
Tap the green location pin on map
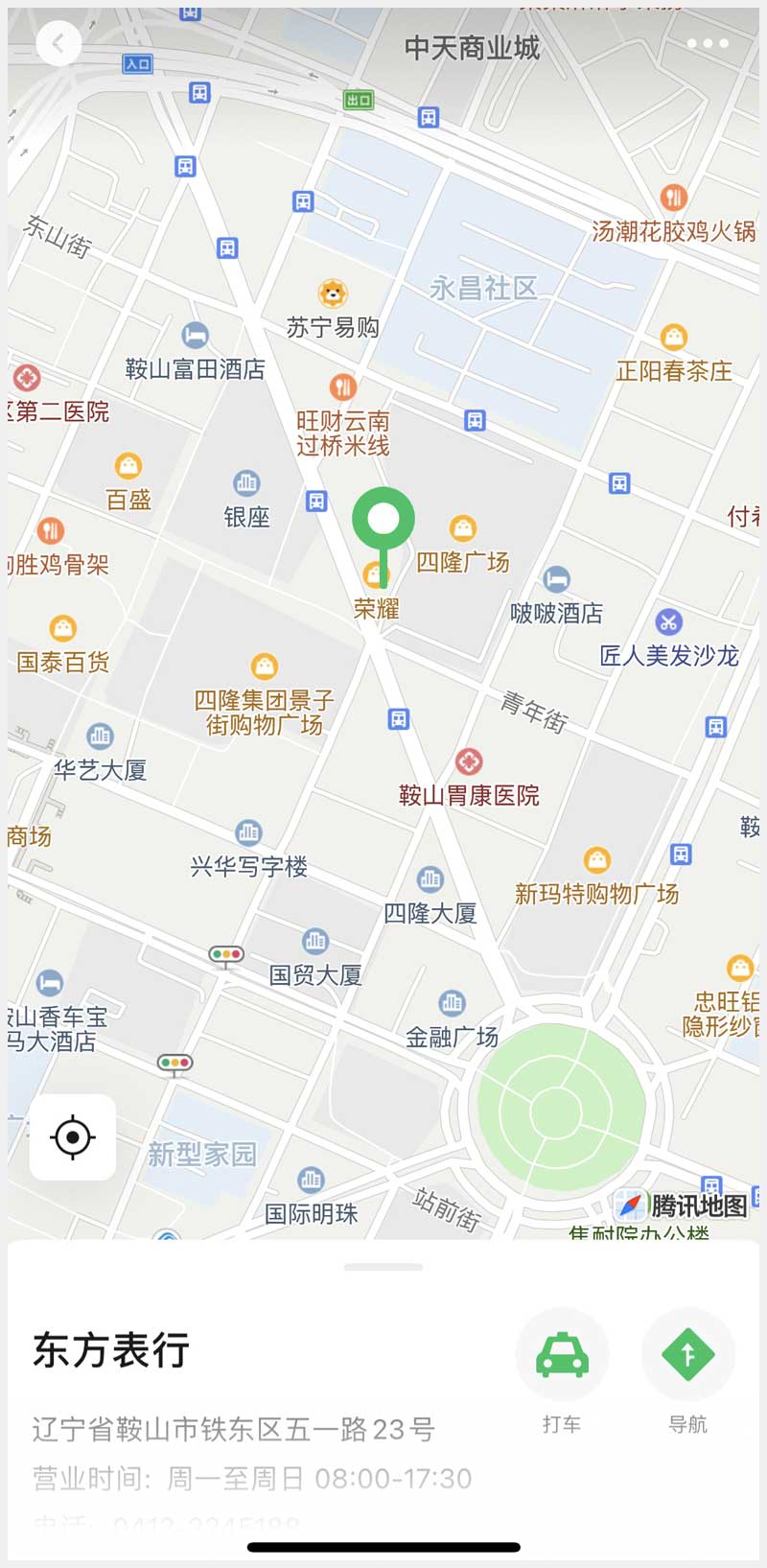(383, 520)
